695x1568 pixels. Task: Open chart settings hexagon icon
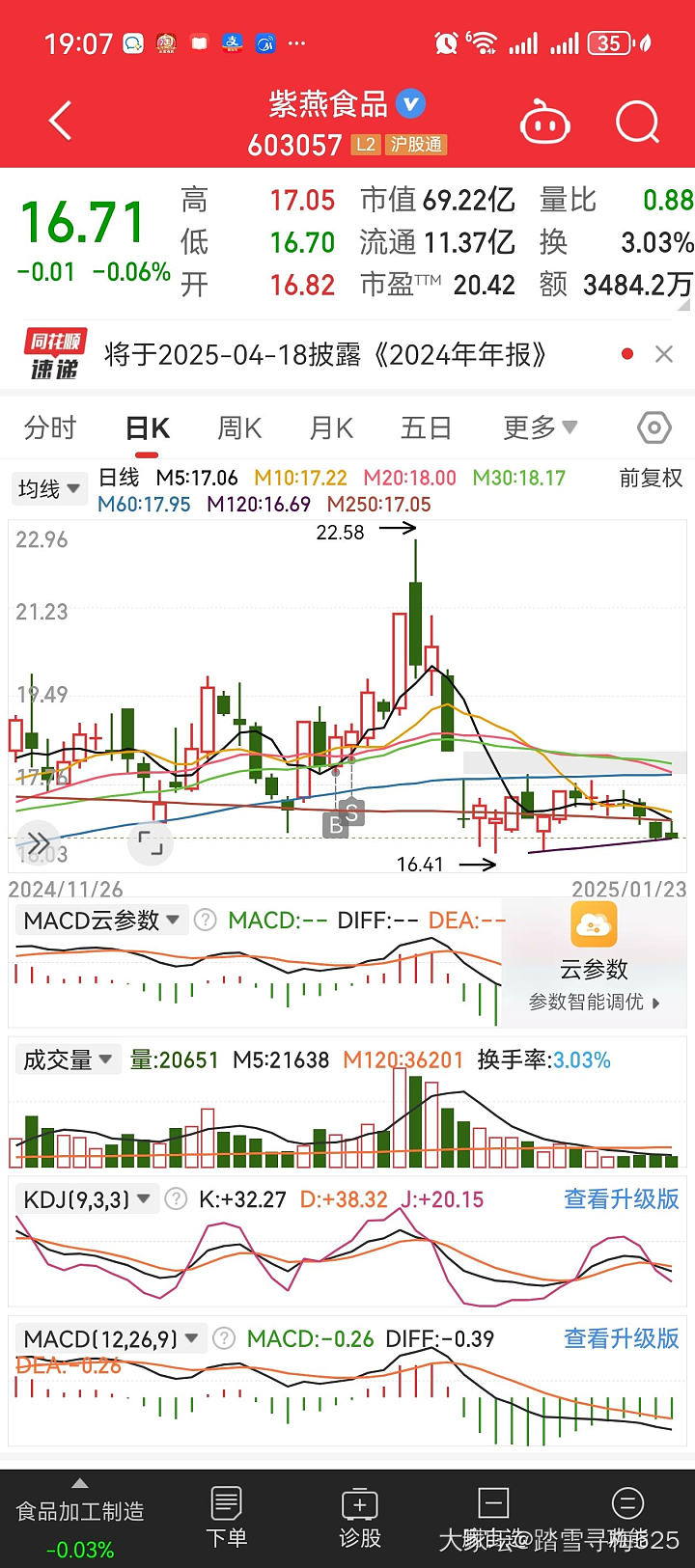(653, 427)
